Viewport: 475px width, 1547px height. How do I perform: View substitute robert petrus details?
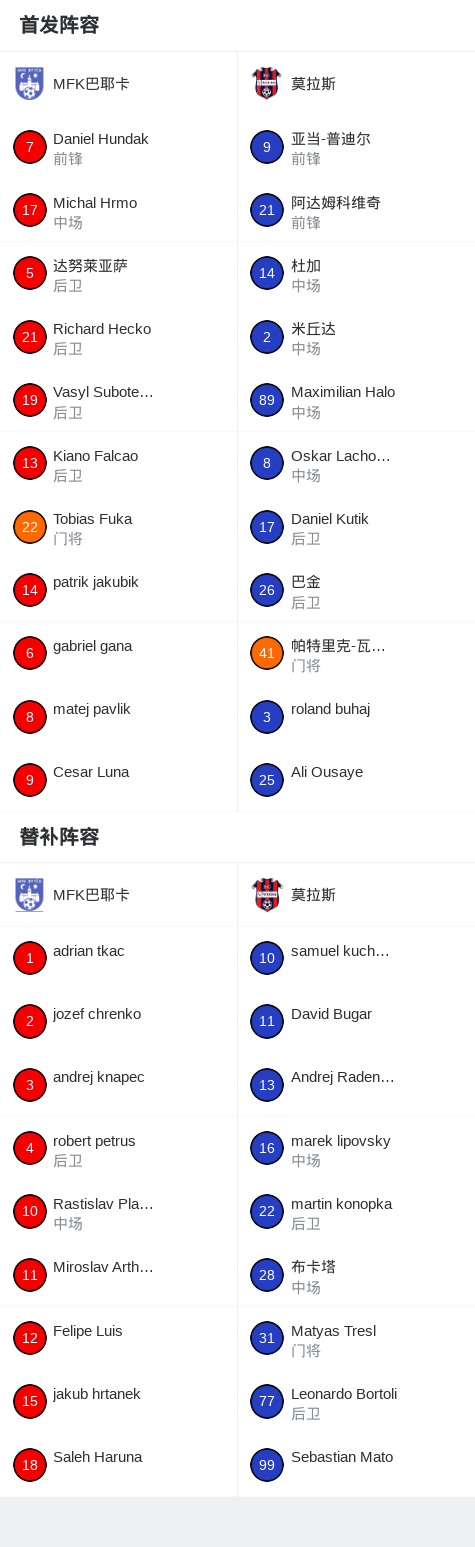[x=118, y=1148]
